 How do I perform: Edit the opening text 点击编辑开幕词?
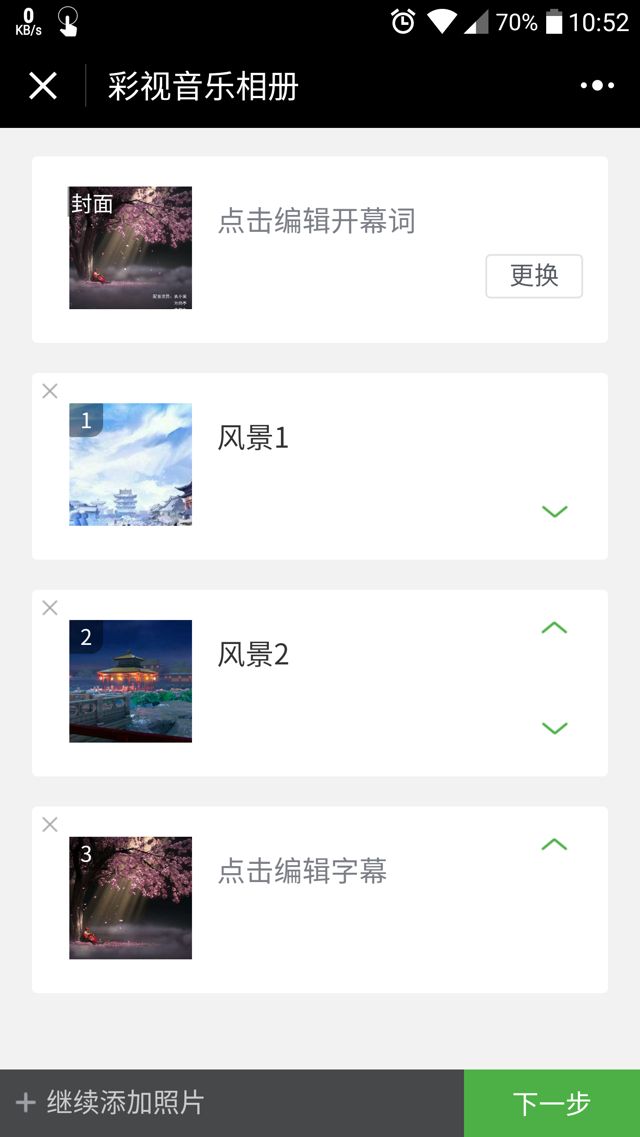pos(316,221)
